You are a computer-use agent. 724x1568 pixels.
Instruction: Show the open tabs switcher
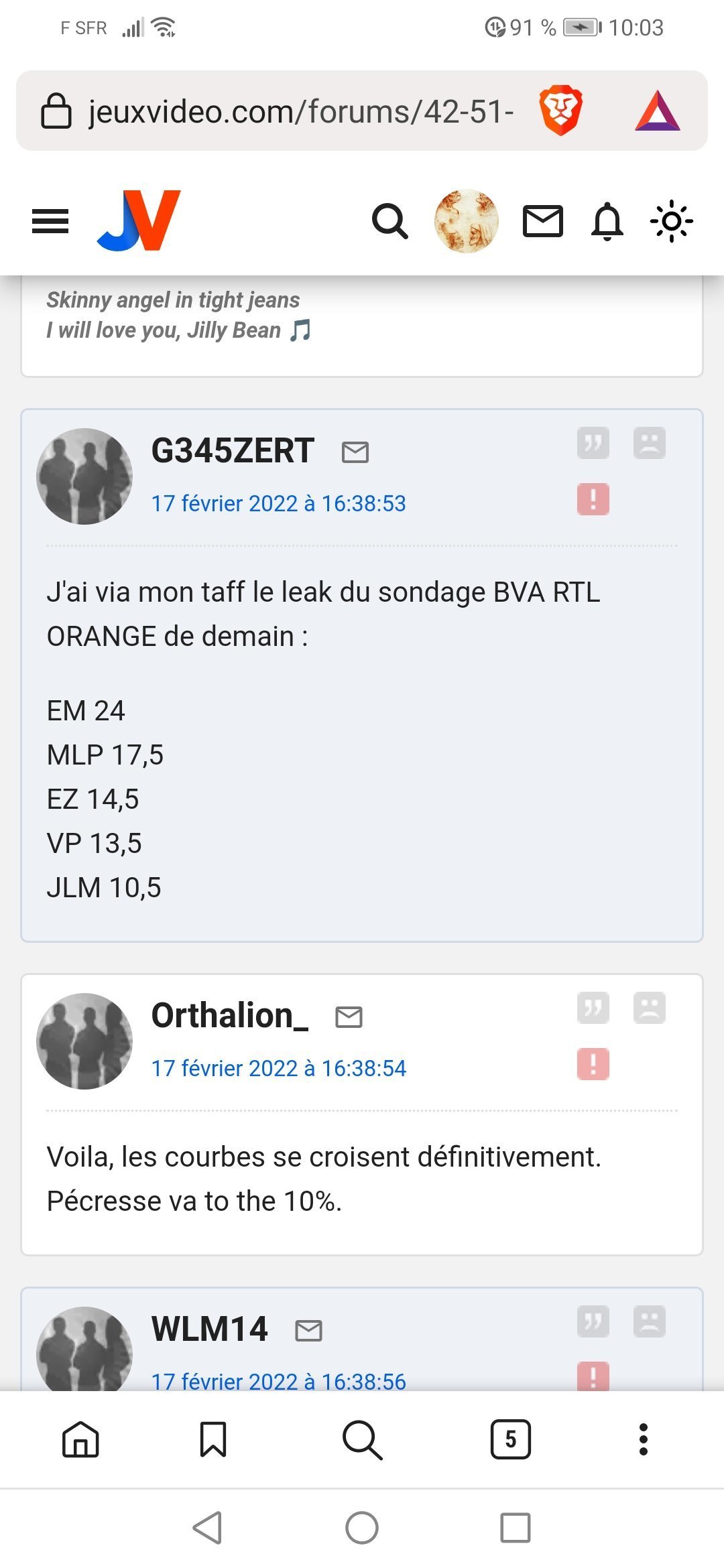511,1439
